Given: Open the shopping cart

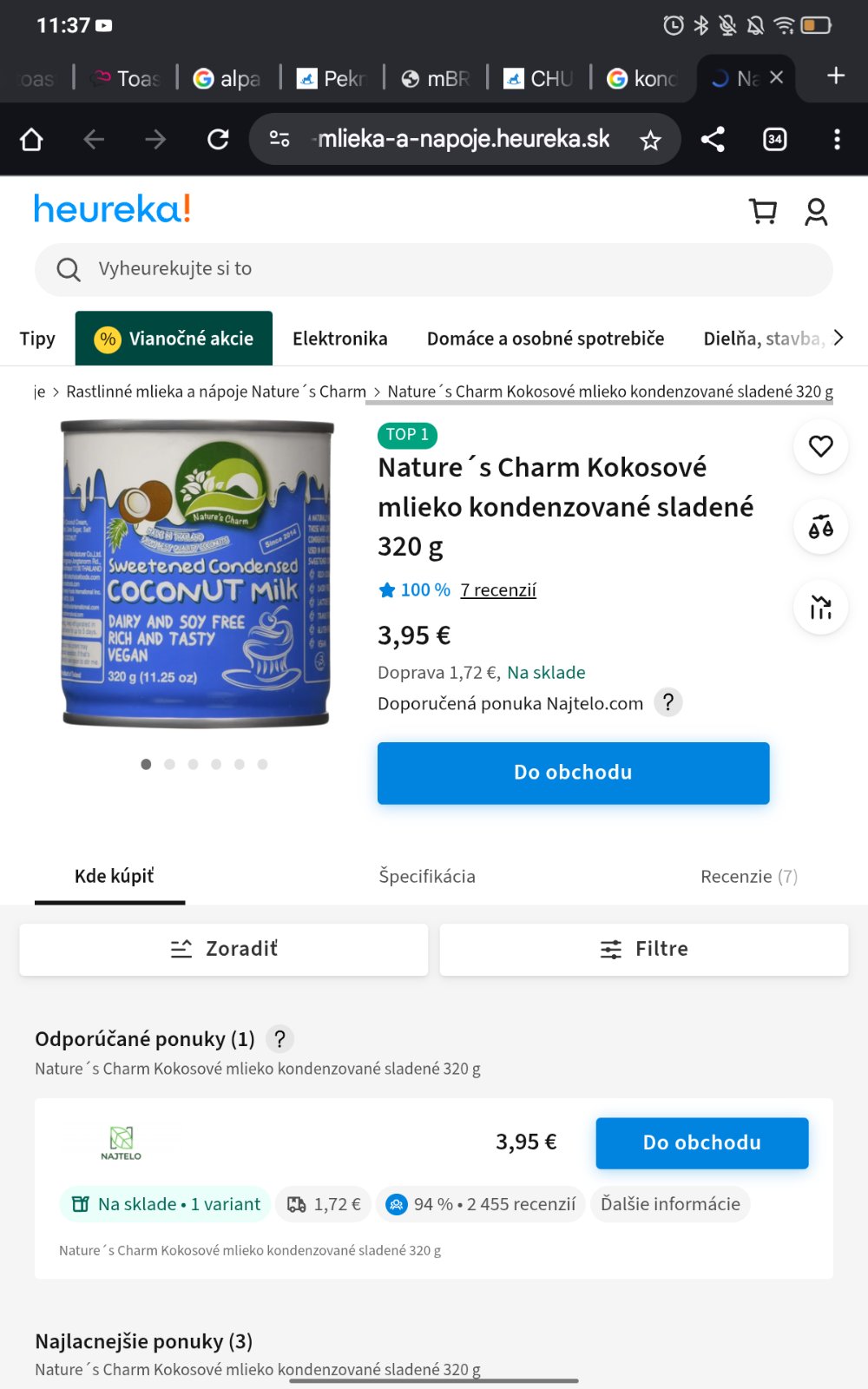Looking at the screenshot, I should tap(763, 211).
